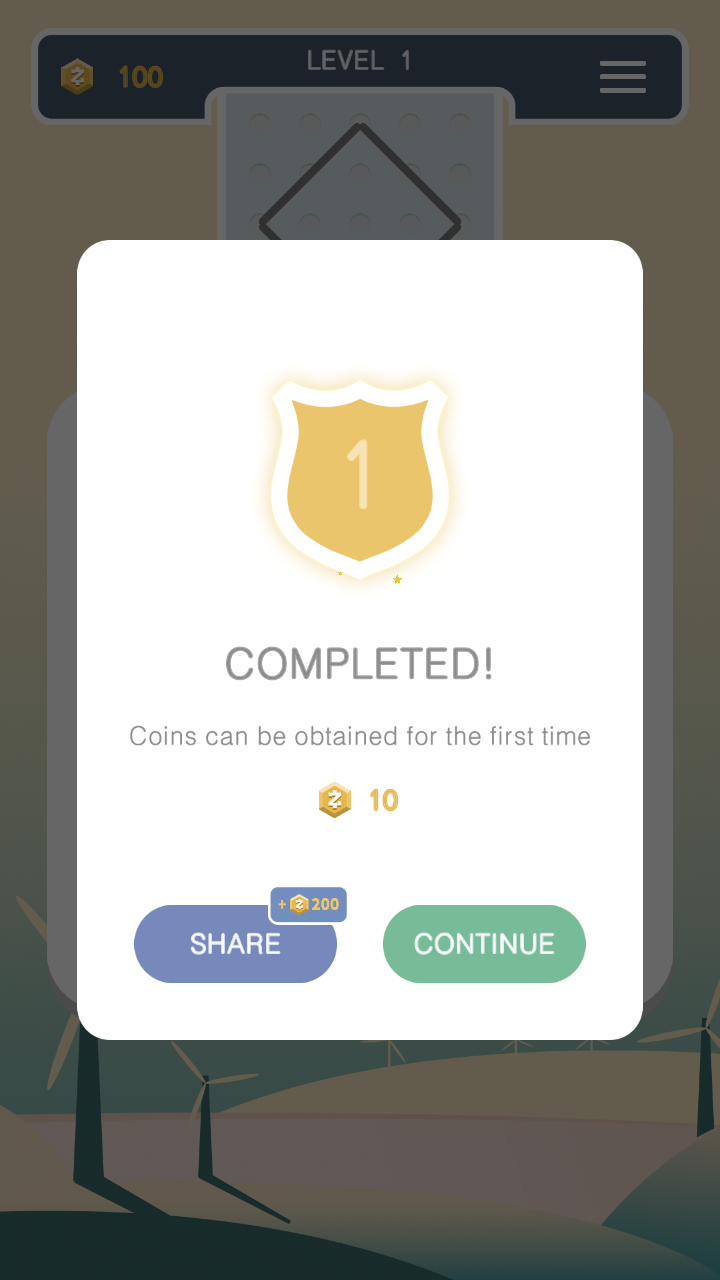Tap the SHARE button for bonus coins
The image size is (720, 1280).
[x=235, y=944]
